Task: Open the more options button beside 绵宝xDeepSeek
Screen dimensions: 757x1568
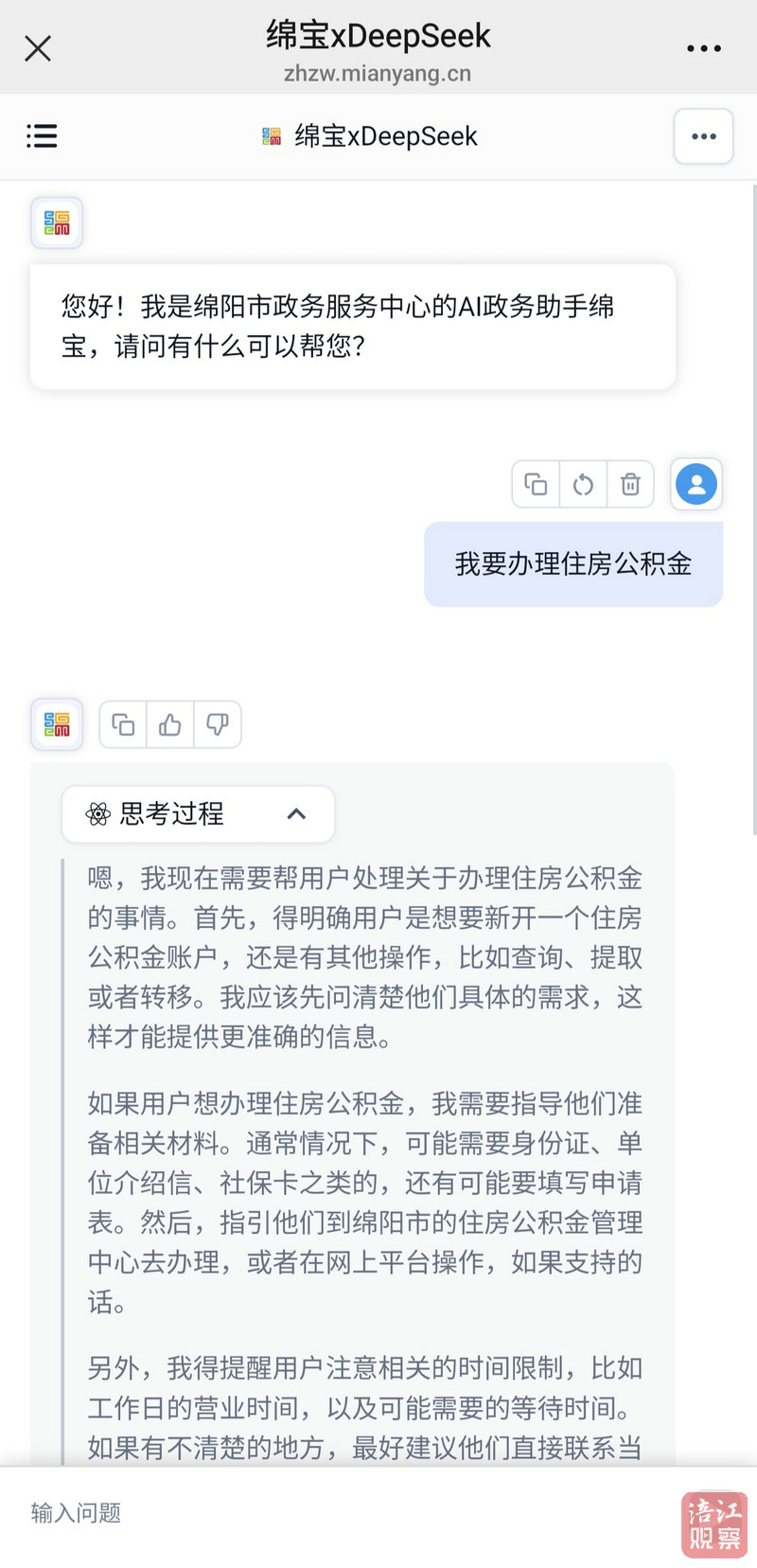Action: [703, 136]
